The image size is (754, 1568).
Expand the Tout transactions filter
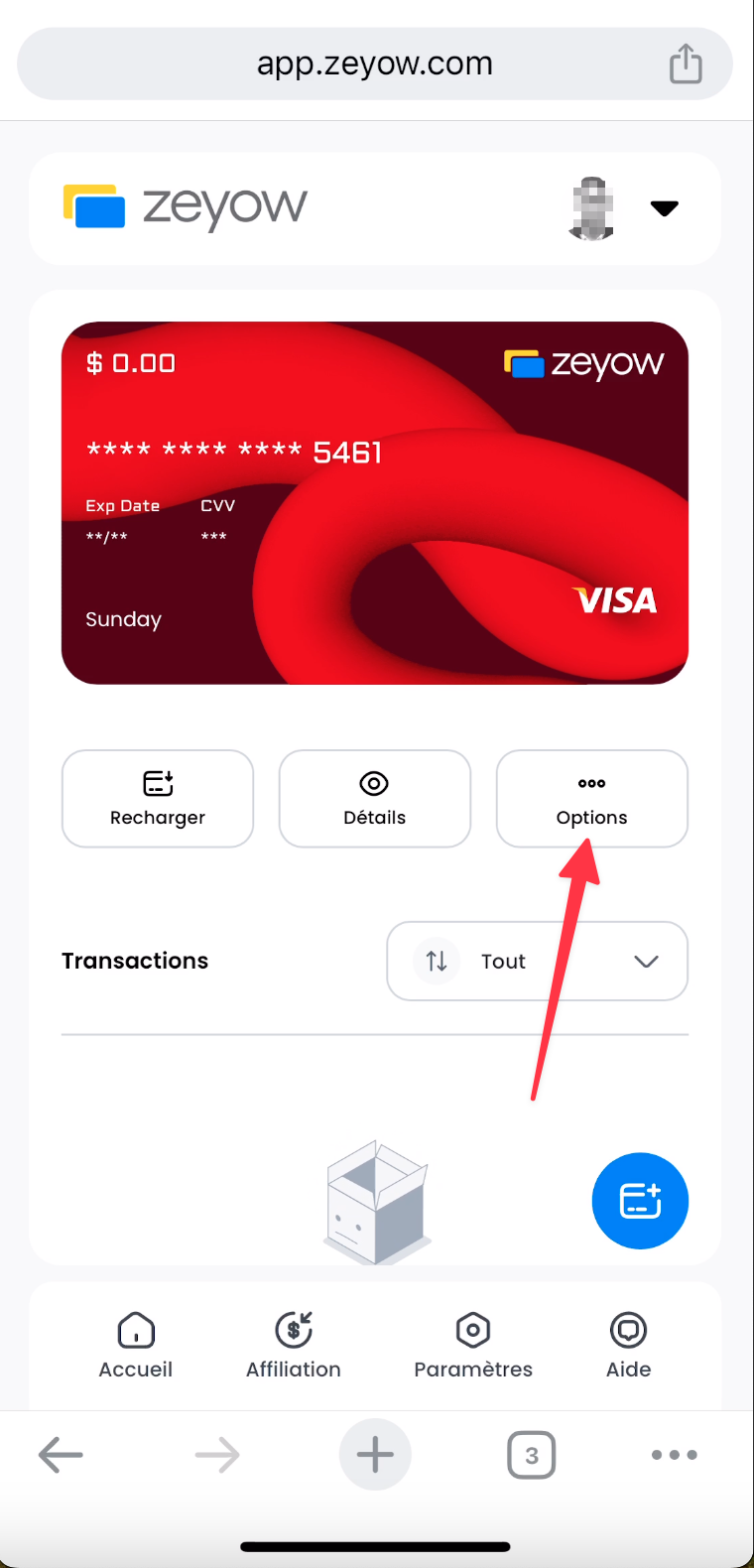[537, 961]
